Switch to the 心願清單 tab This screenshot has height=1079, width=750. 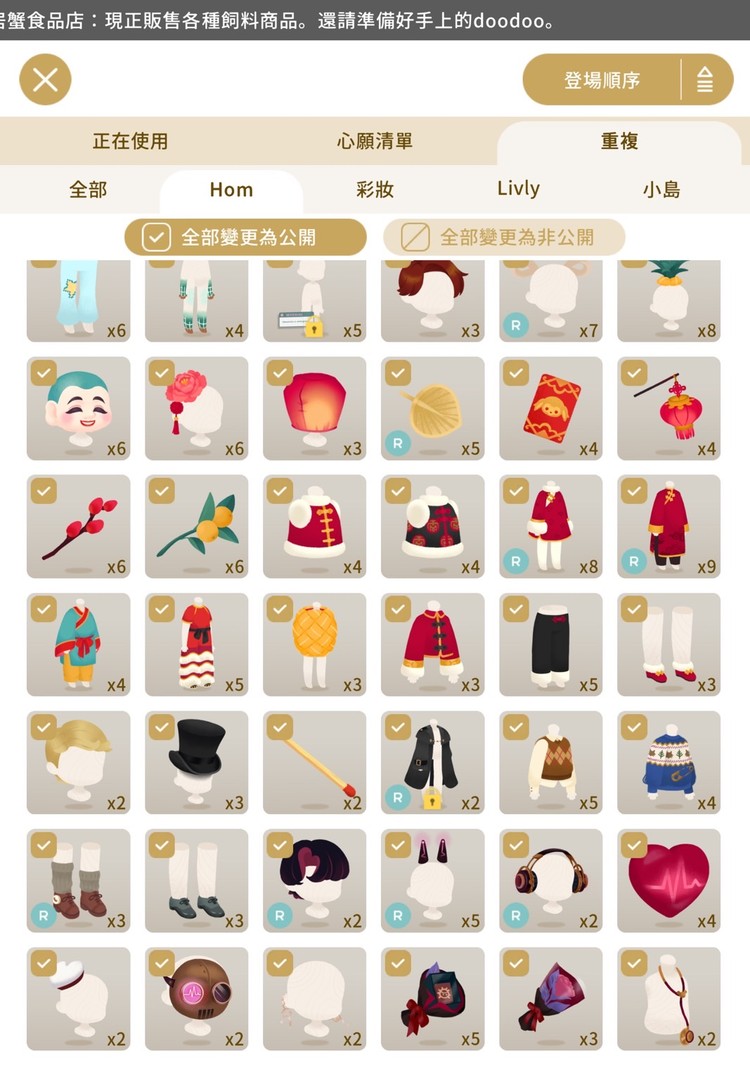(x=374, y=141)
